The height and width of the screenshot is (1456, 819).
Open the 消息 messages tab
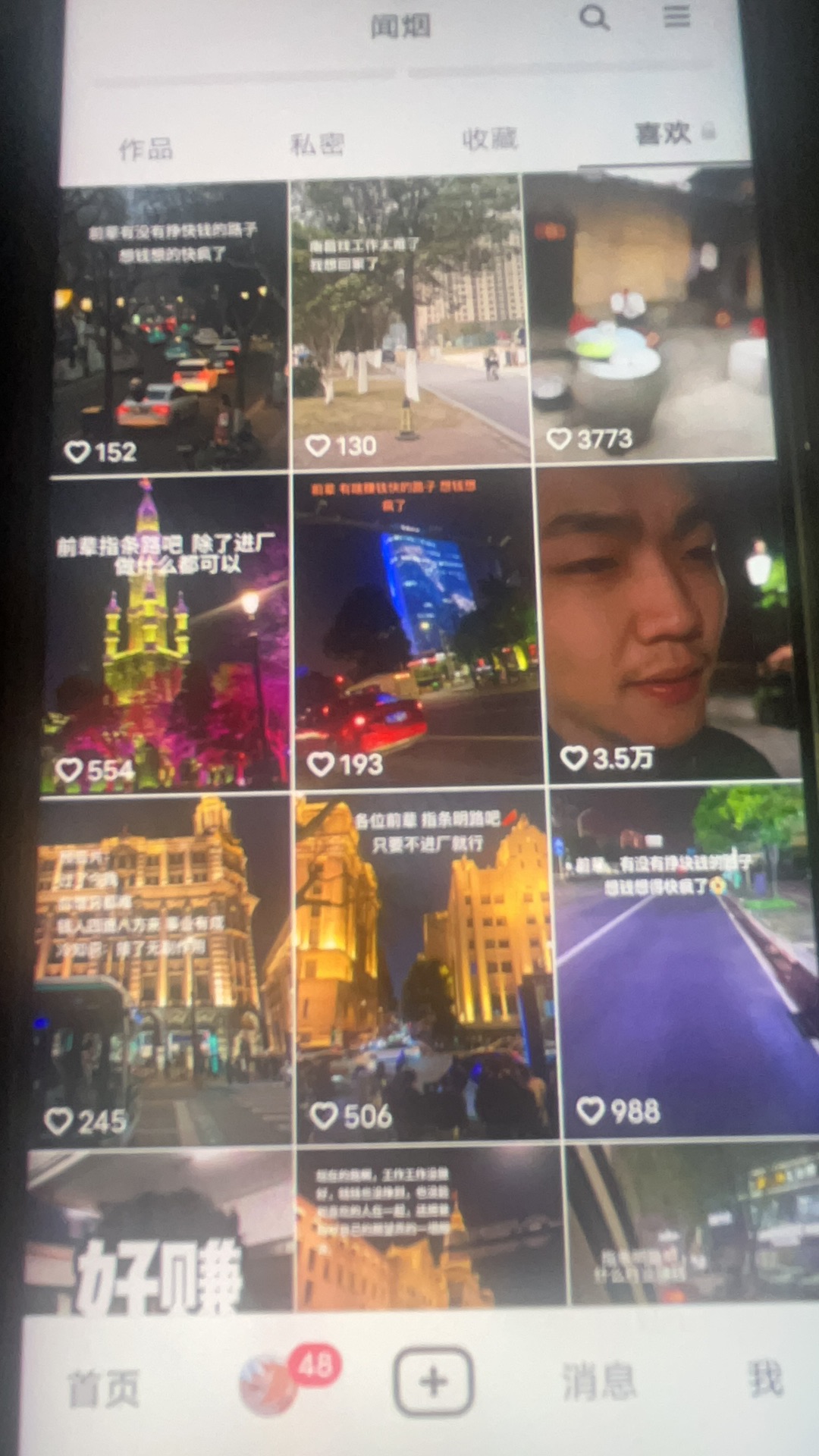(598, 1382)
